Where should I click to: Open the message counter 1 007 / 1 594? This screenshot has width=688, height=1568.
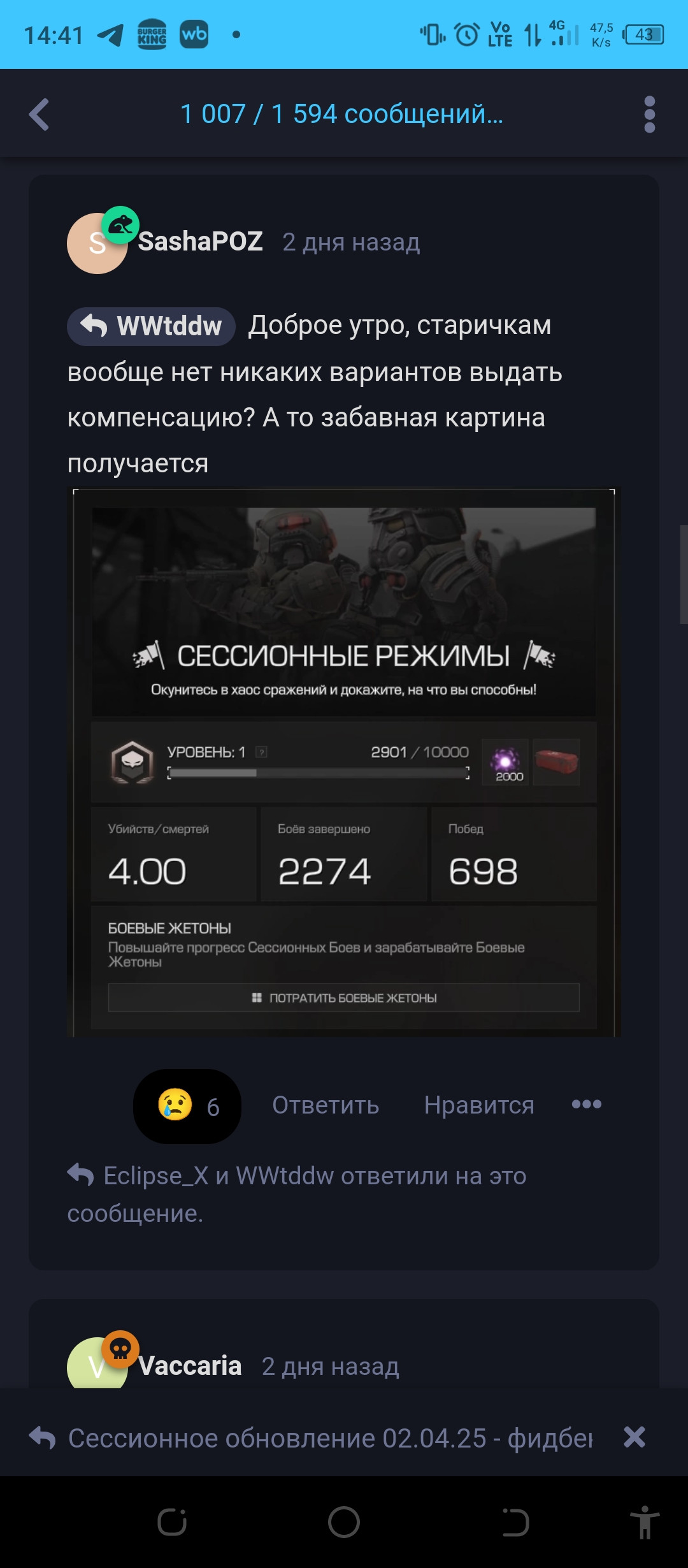pyautogui.click(x=341, y=115)
